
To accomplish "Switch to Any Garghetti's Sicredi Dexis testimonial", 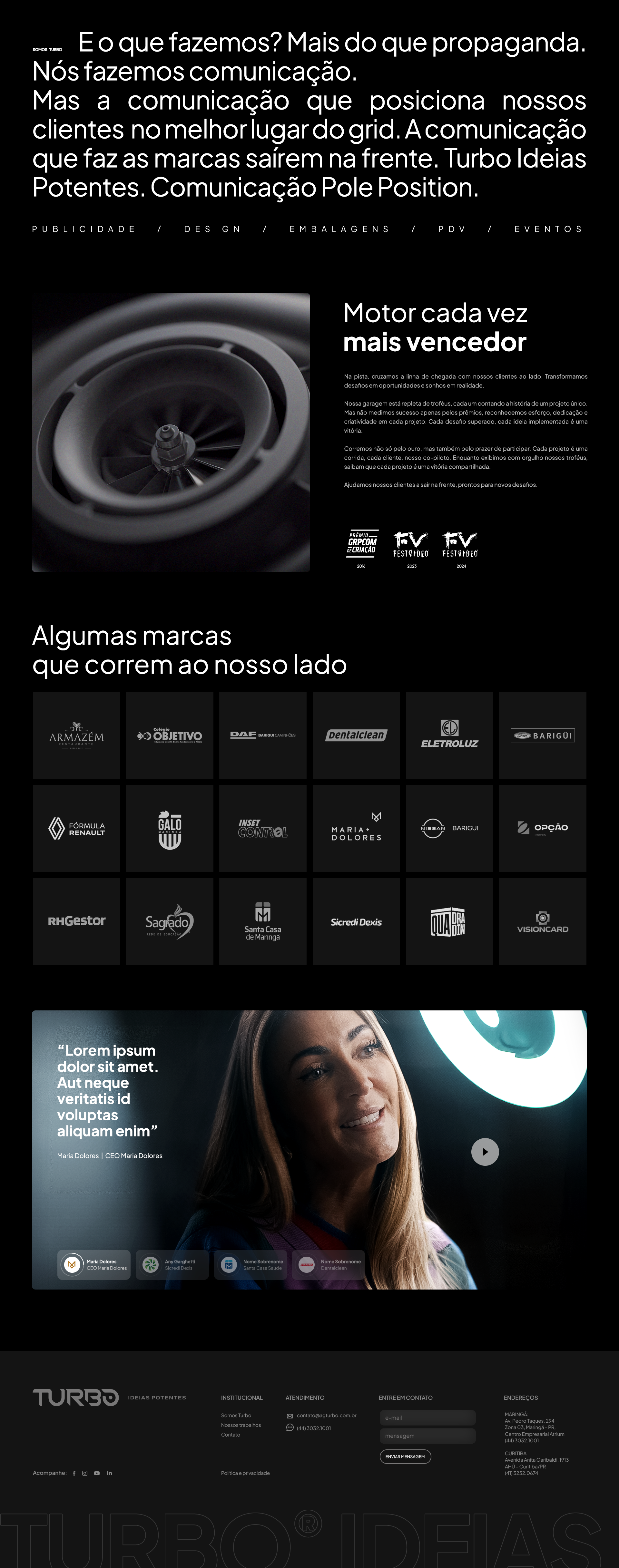I will [172, 1264].
